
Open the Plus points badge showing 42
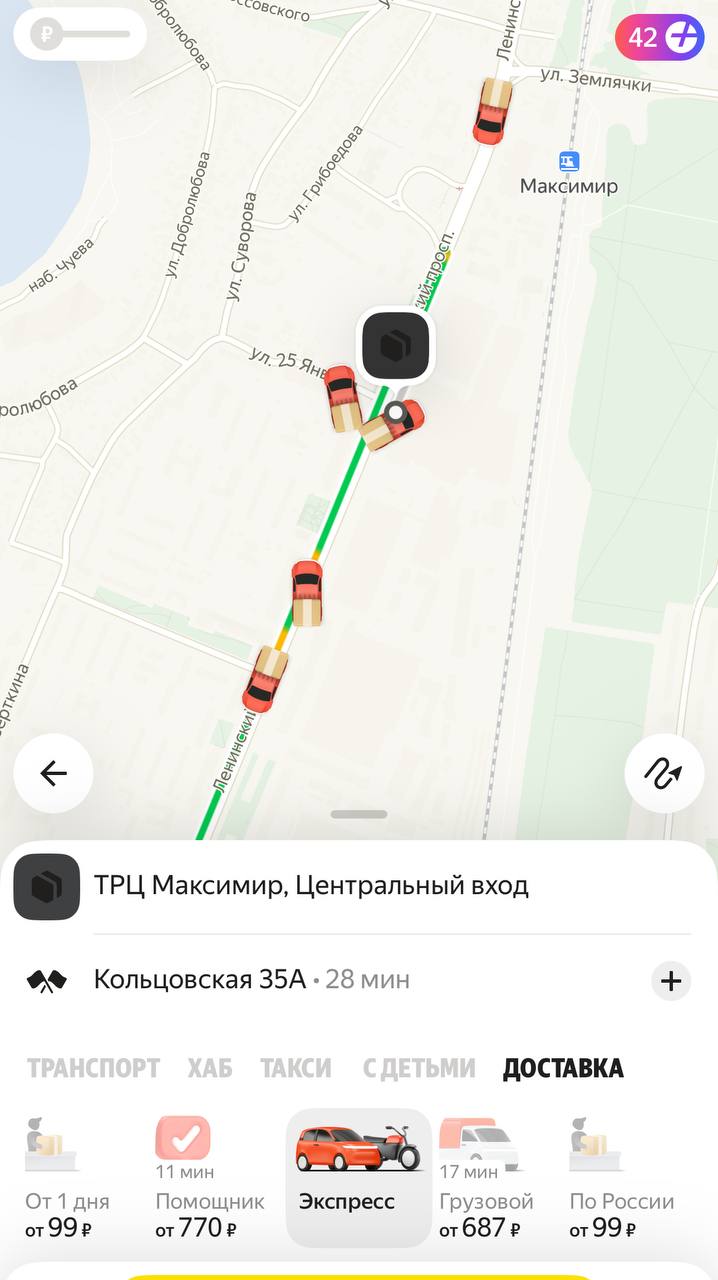tap(660, 38)
